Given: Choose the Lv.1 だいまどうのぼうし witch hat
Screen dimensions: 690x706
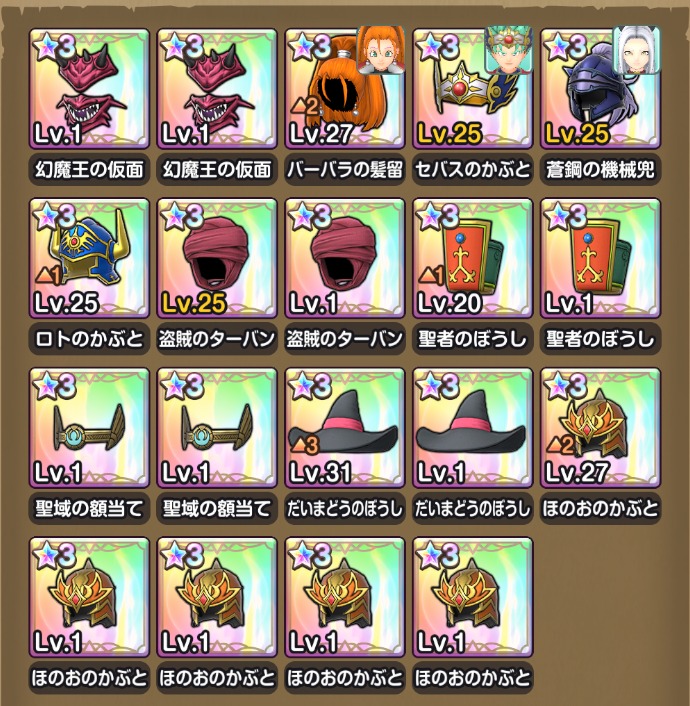Looking at the screenshot, I should click(x=472, y=428).
